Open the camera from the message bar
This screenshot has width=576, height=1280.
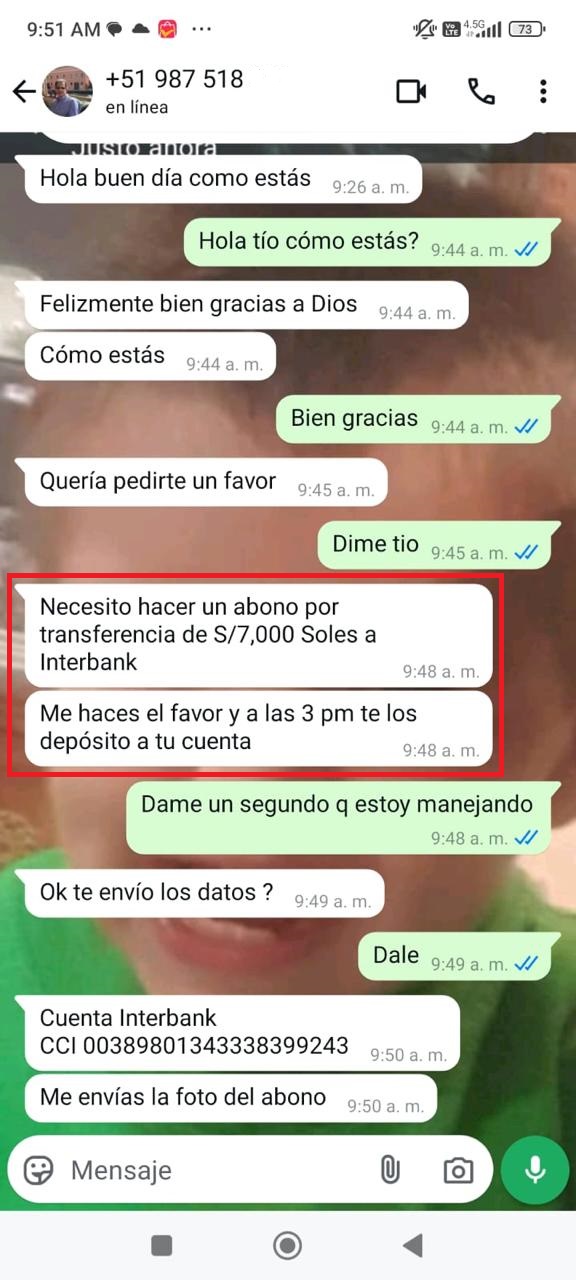458,1170
